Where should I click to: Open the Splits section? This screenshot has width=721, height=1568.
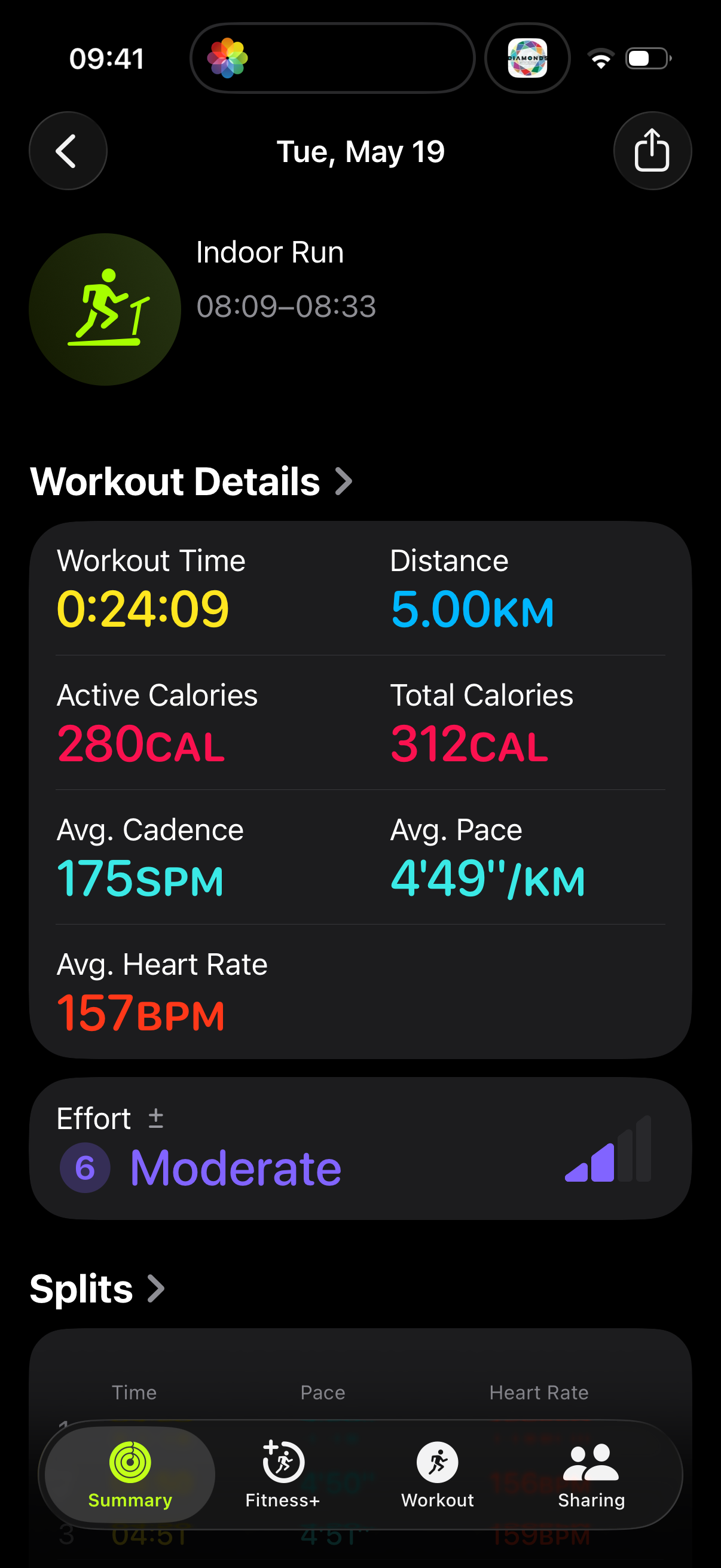click(x=97, y=1289)
